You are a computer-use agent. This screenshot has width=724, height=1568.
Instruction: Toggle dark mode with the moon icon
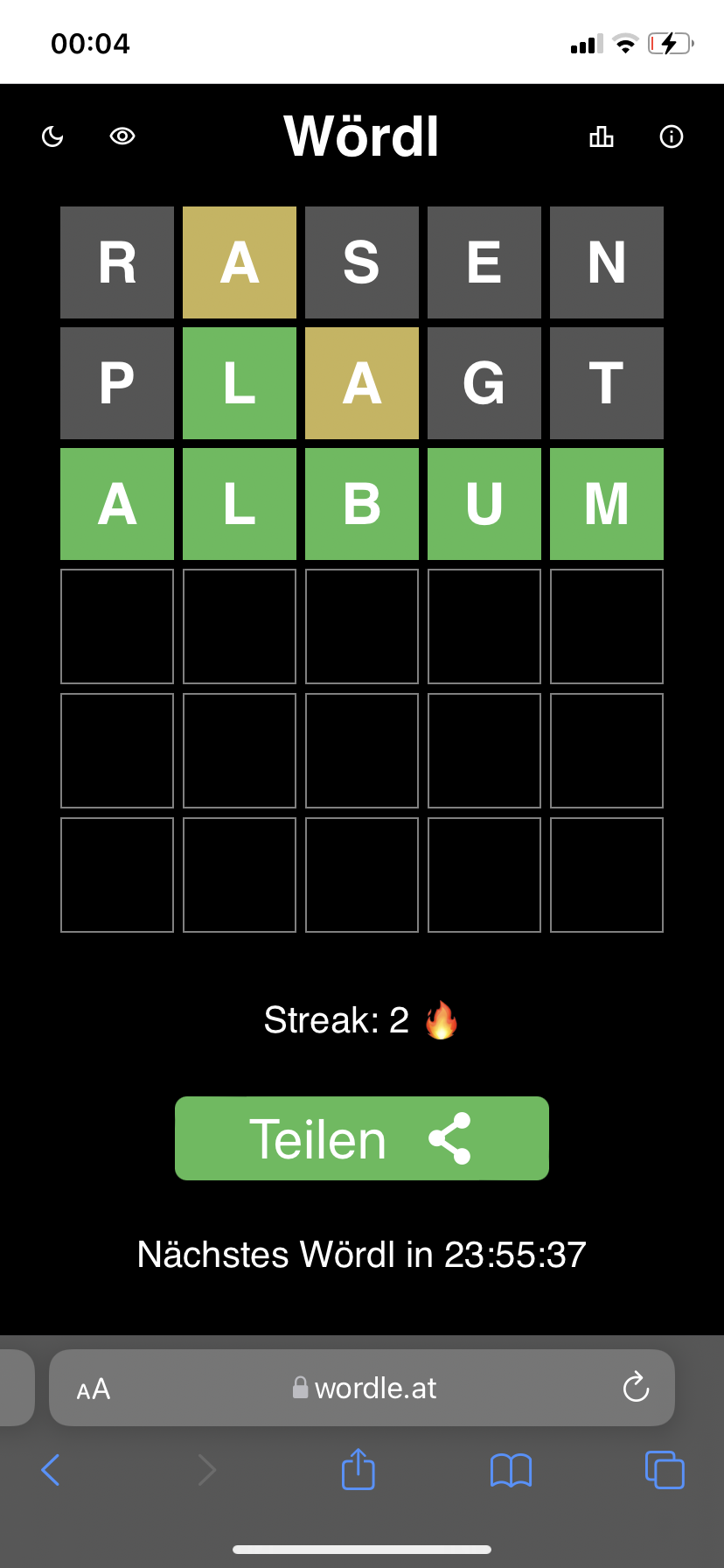tap(53, 136)
